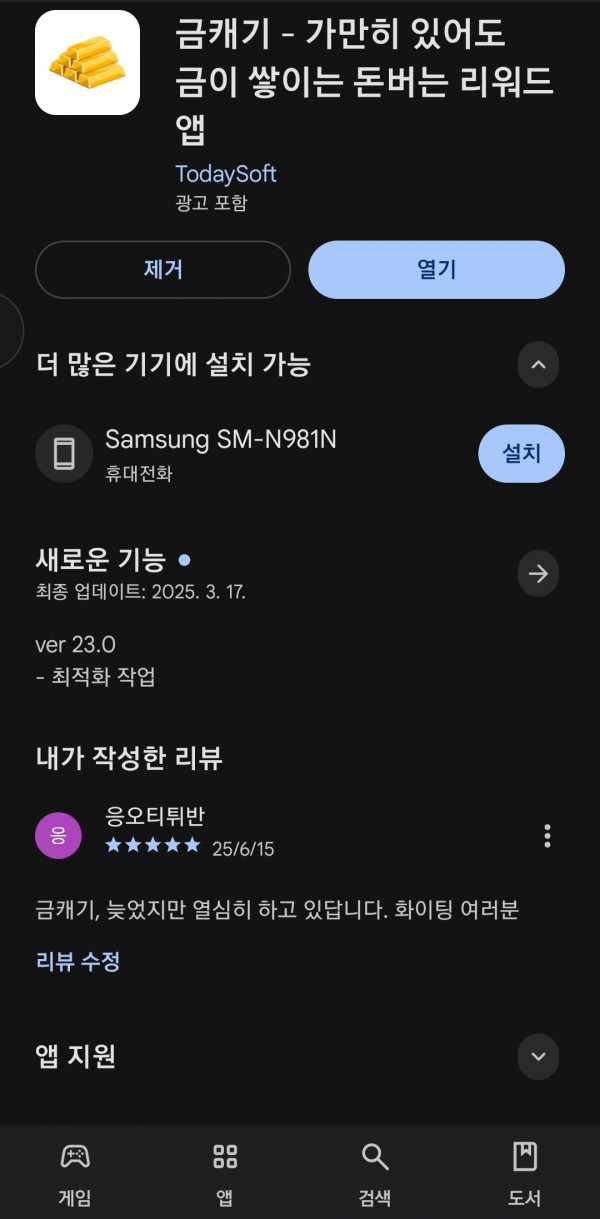Viewport: 600px width, 1219px height.
Task: Go to the 검색 tab
Action: (x=375, y=1174)
